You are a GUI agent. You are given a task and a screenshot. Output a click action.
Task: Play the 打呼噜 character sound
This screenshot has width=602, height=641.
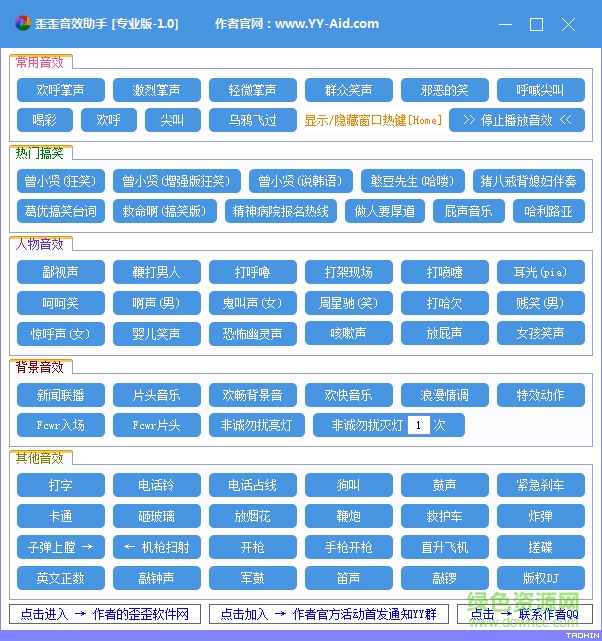tap(253, 272)
